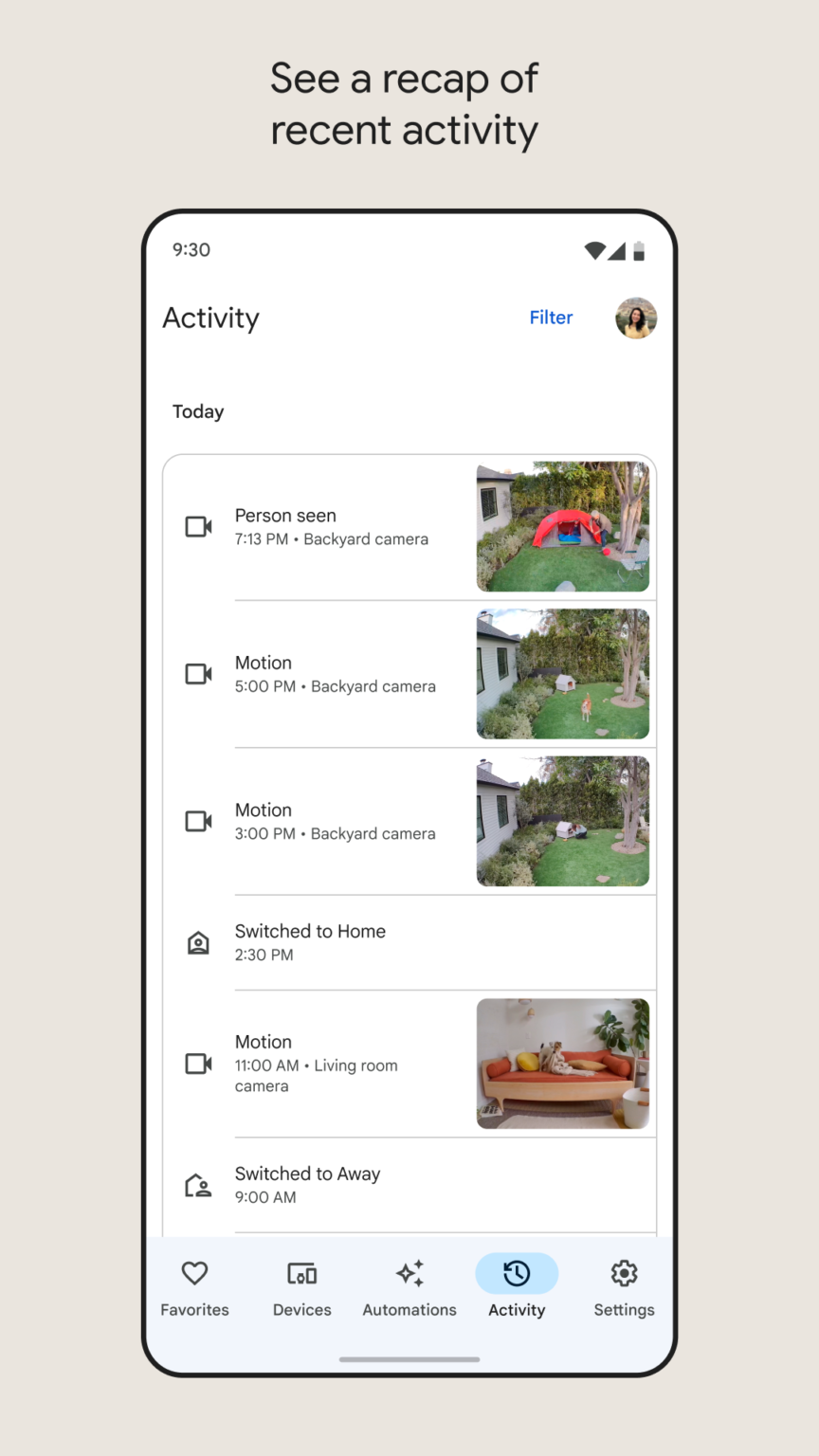Switch to the Devices tab
This screenshot has height=1456, width=819.
click(301, 1286)
